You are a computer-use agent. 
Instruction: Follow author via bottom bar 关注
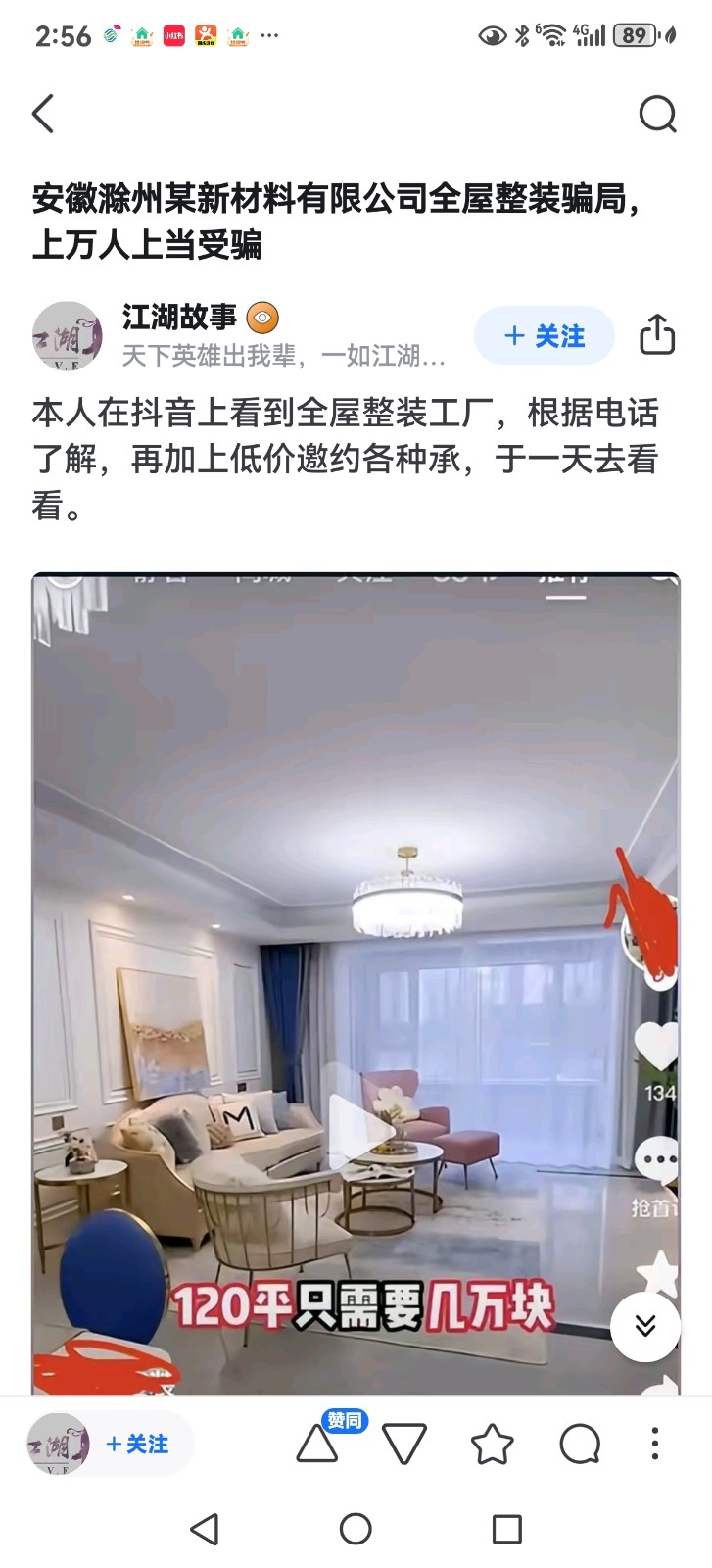click(x=137, y=1444)
